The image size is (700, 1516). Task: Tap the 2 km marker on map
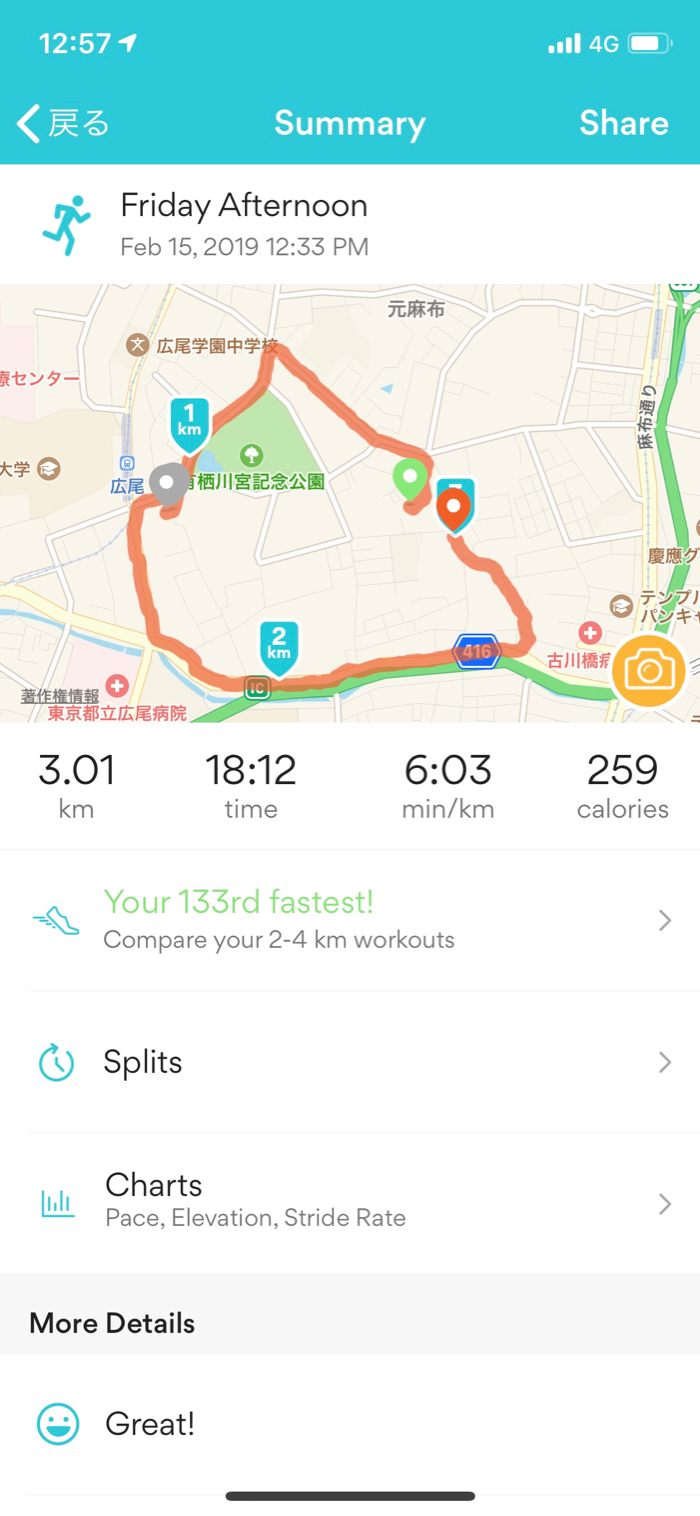(x=279, y=645)
